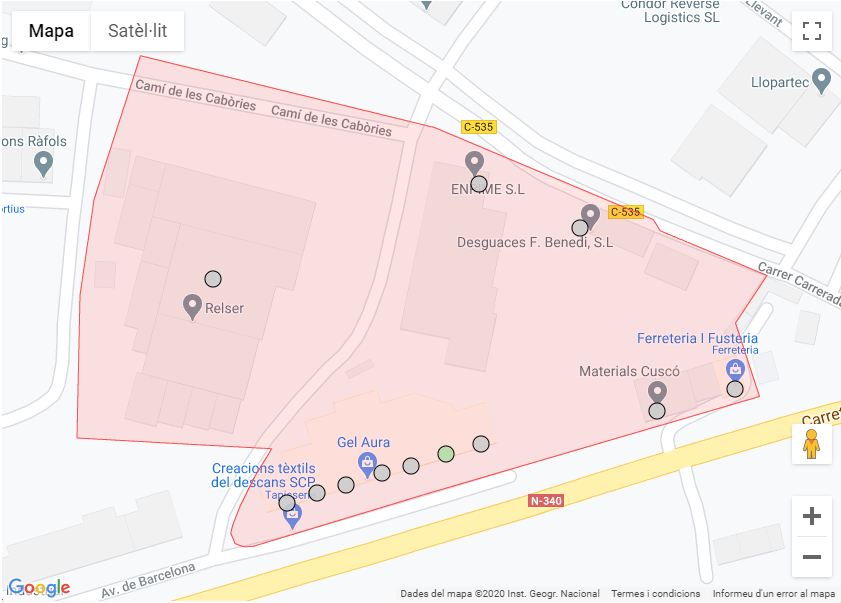Screen dimensions: 841x603
Task: Toggle fullscreen map view
Action: 811,31
